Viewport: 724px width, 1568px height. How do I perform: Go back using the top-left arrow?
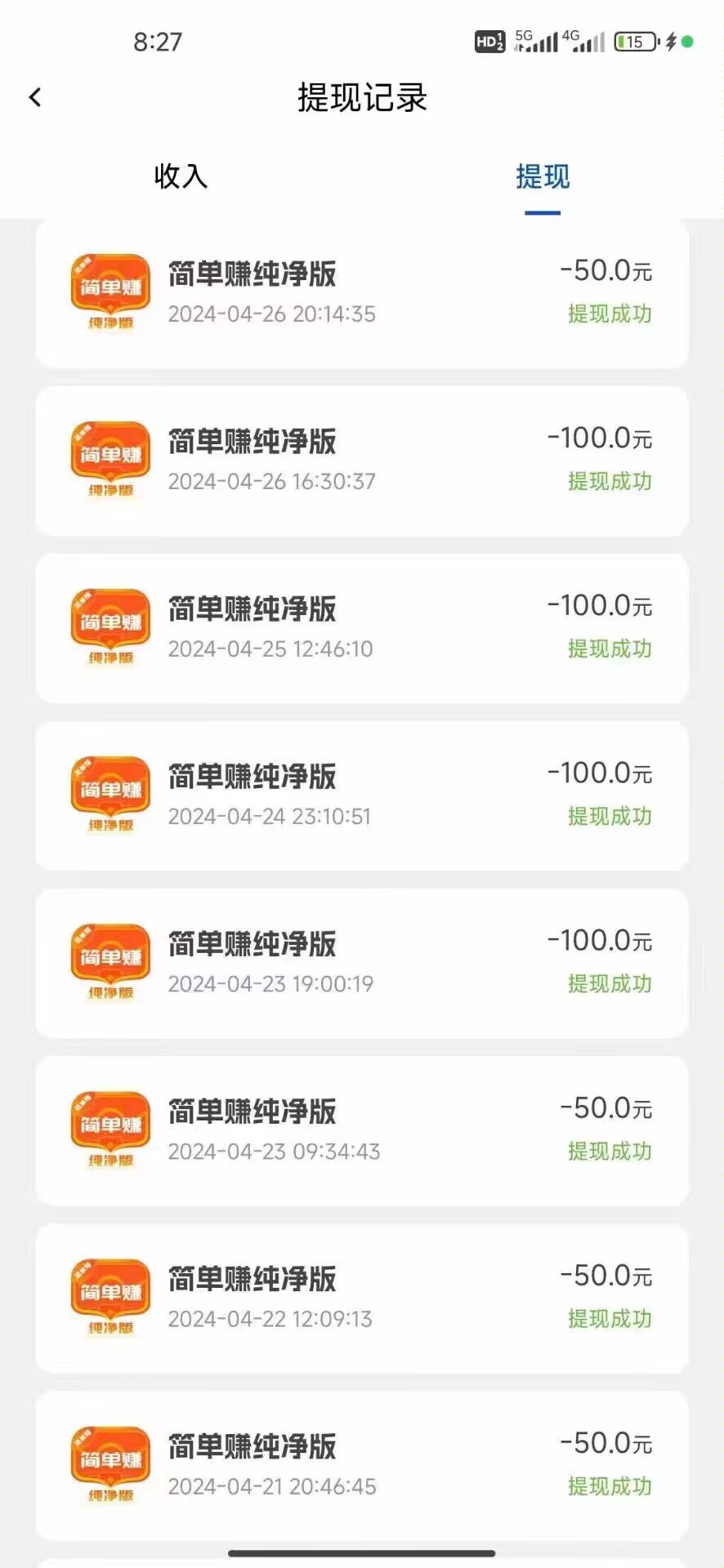tap(35, 98)
